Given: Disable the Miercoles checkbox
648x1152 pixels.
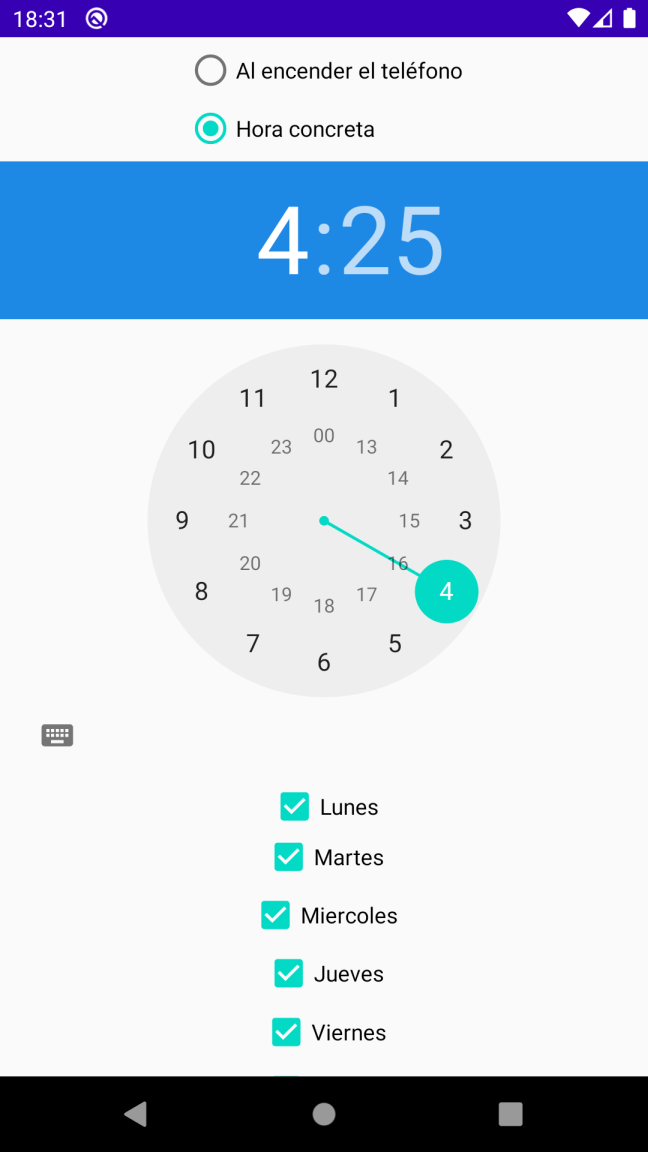Looking at the screenshot, I should (276, 915).
